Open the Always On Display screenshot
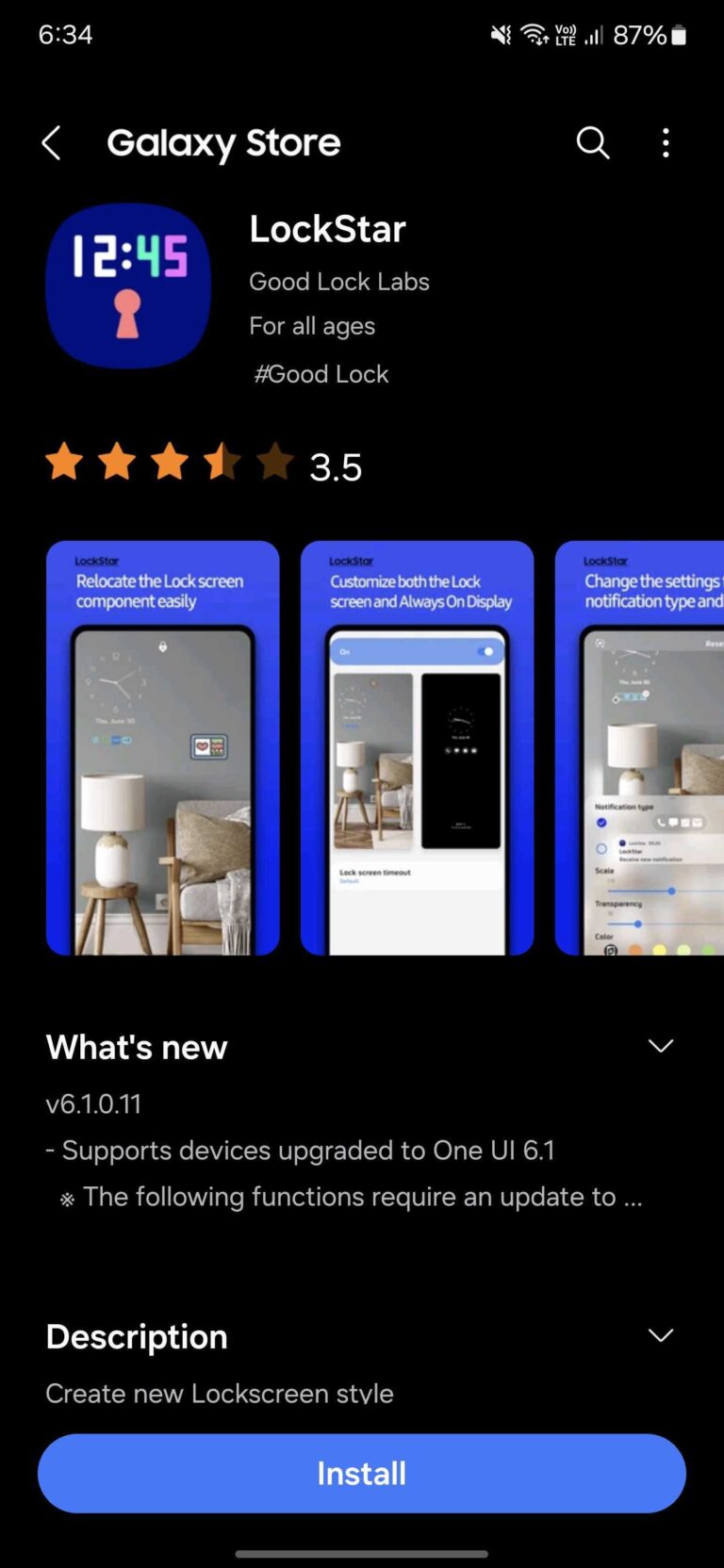Viewport: 724px width, 1568px height. pos(417,745)
